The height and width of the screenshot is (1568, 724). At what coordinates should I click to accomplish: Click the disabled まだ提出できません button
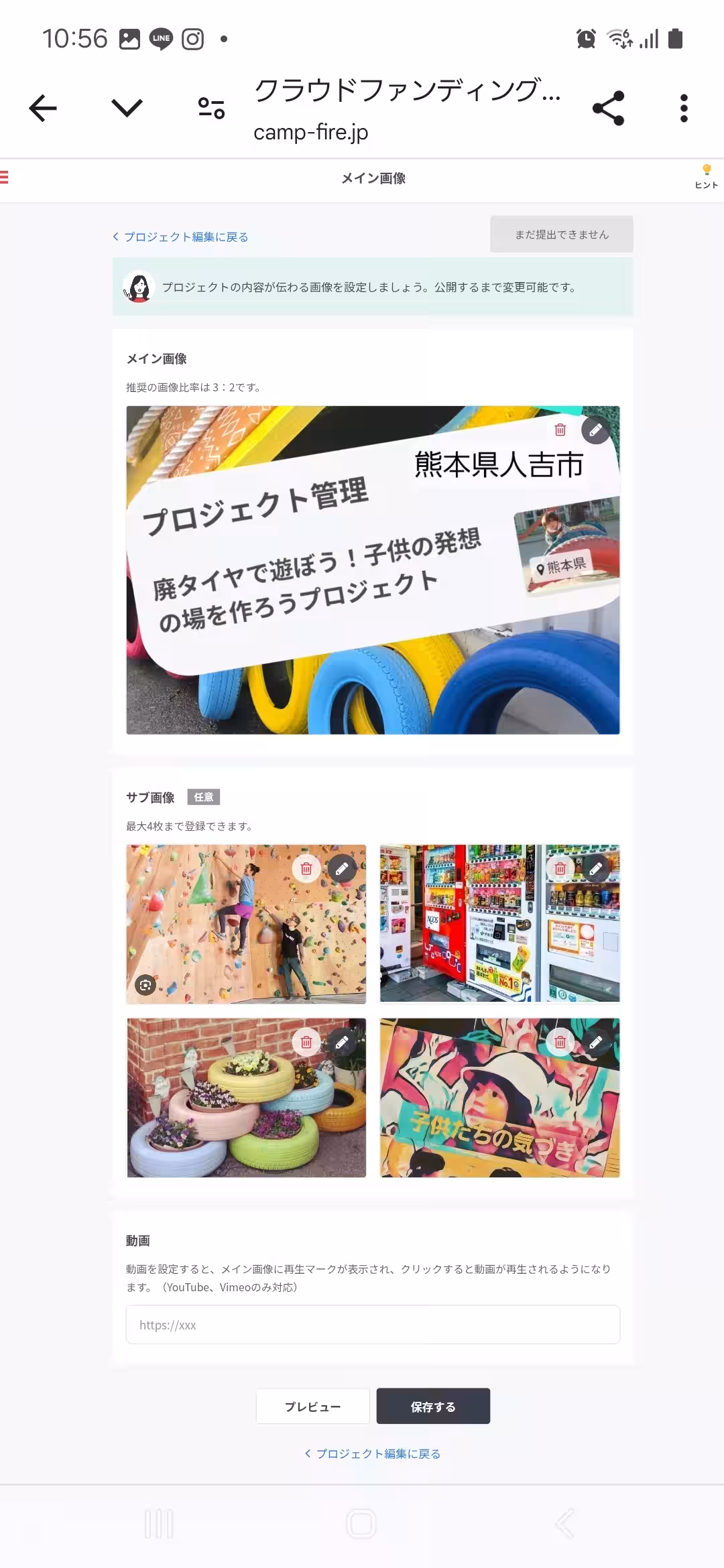pyautogui.click(x=562, y=234)
